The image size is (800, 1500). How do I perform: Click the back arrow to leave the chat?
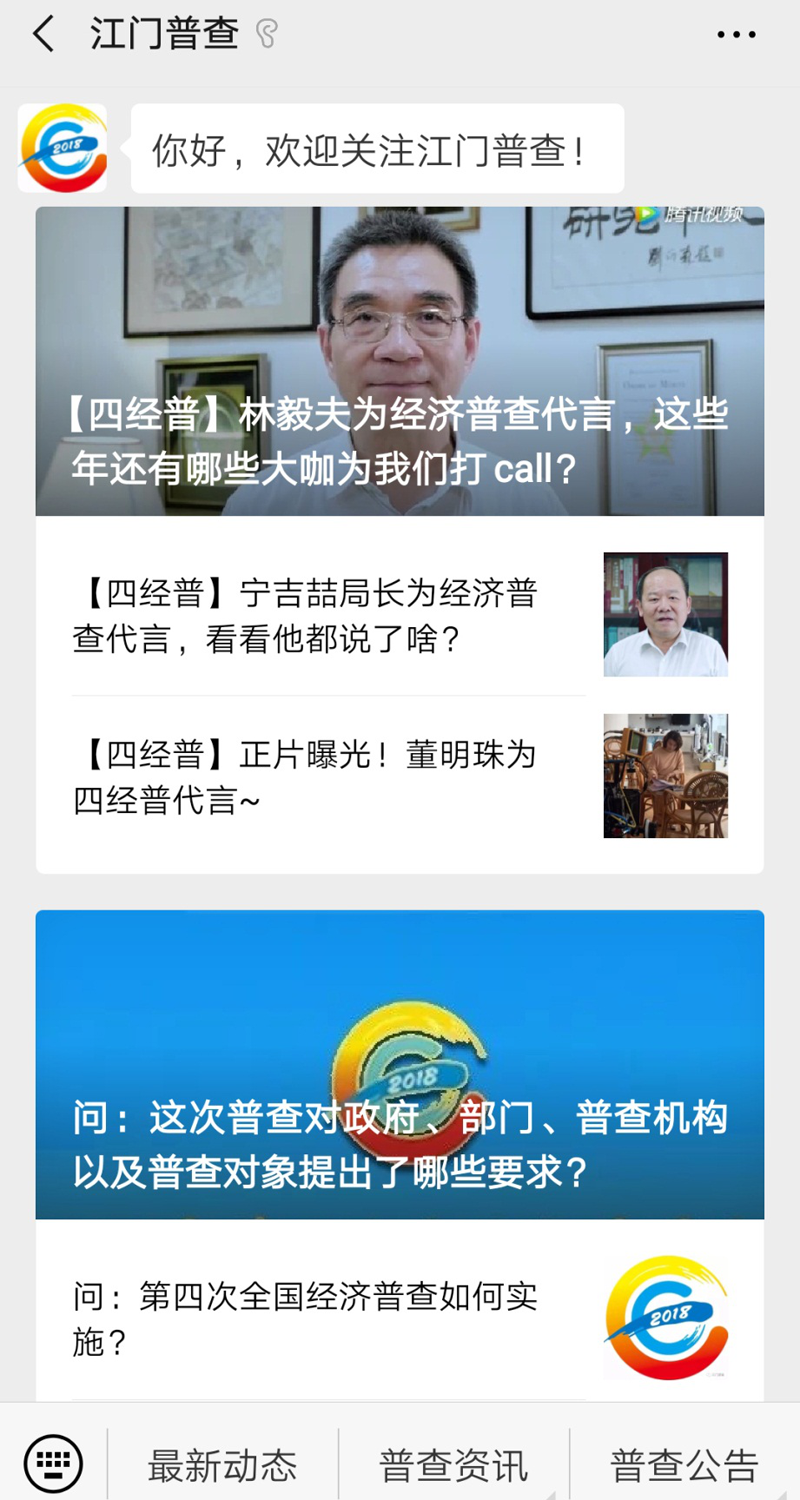pyautogui.click(x=40, y=33)
